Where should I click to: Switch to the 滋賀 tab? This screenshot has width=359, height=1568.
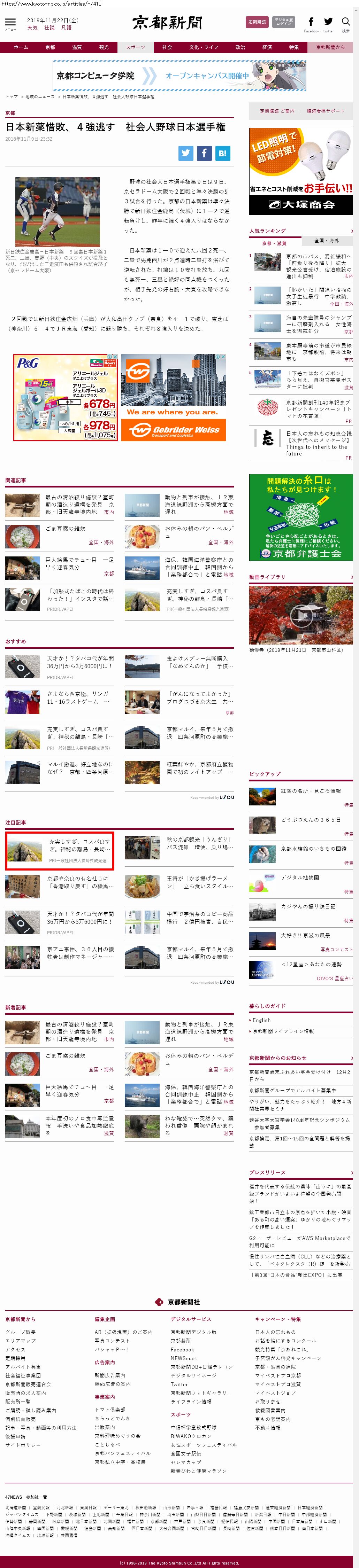77,47
